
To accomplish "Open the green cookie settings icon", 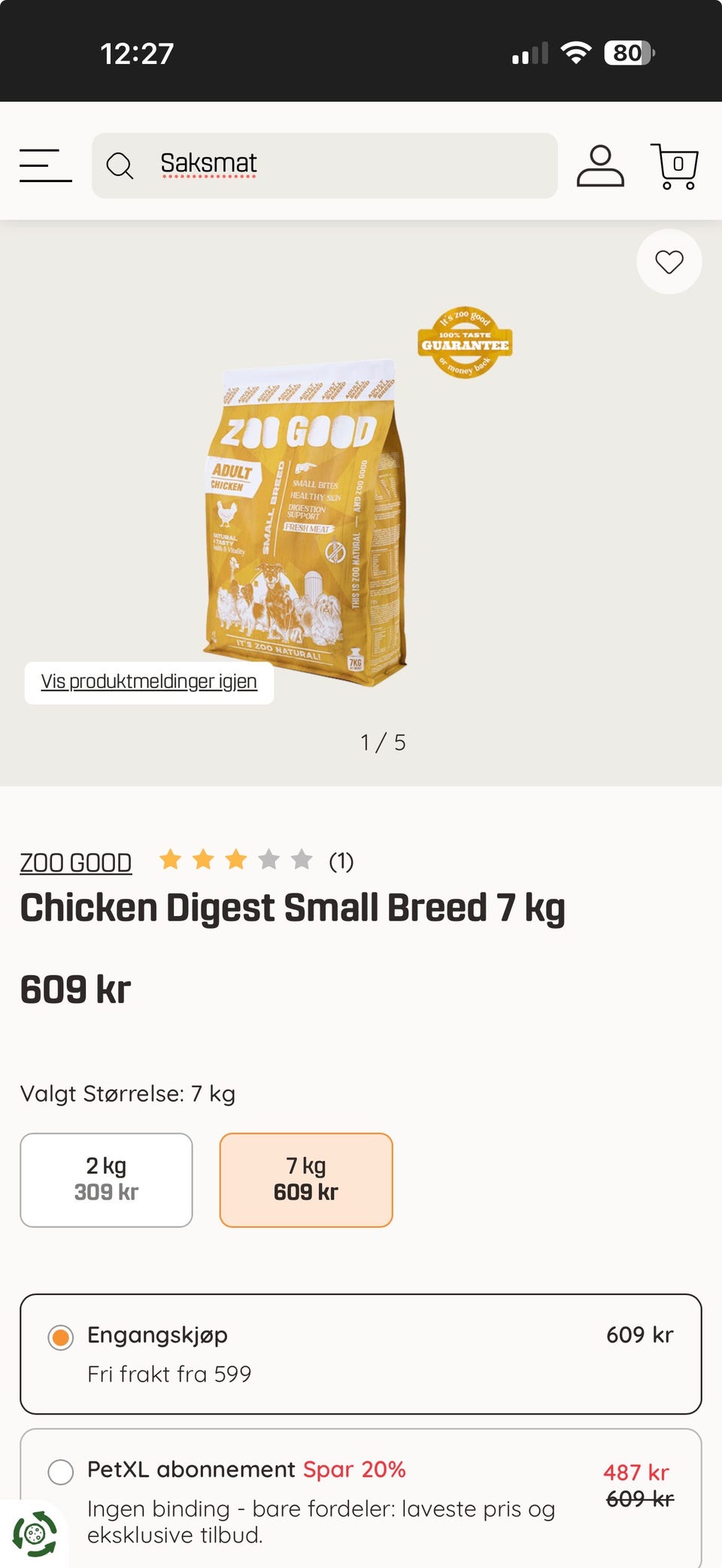I will [x=34, y=1533].
